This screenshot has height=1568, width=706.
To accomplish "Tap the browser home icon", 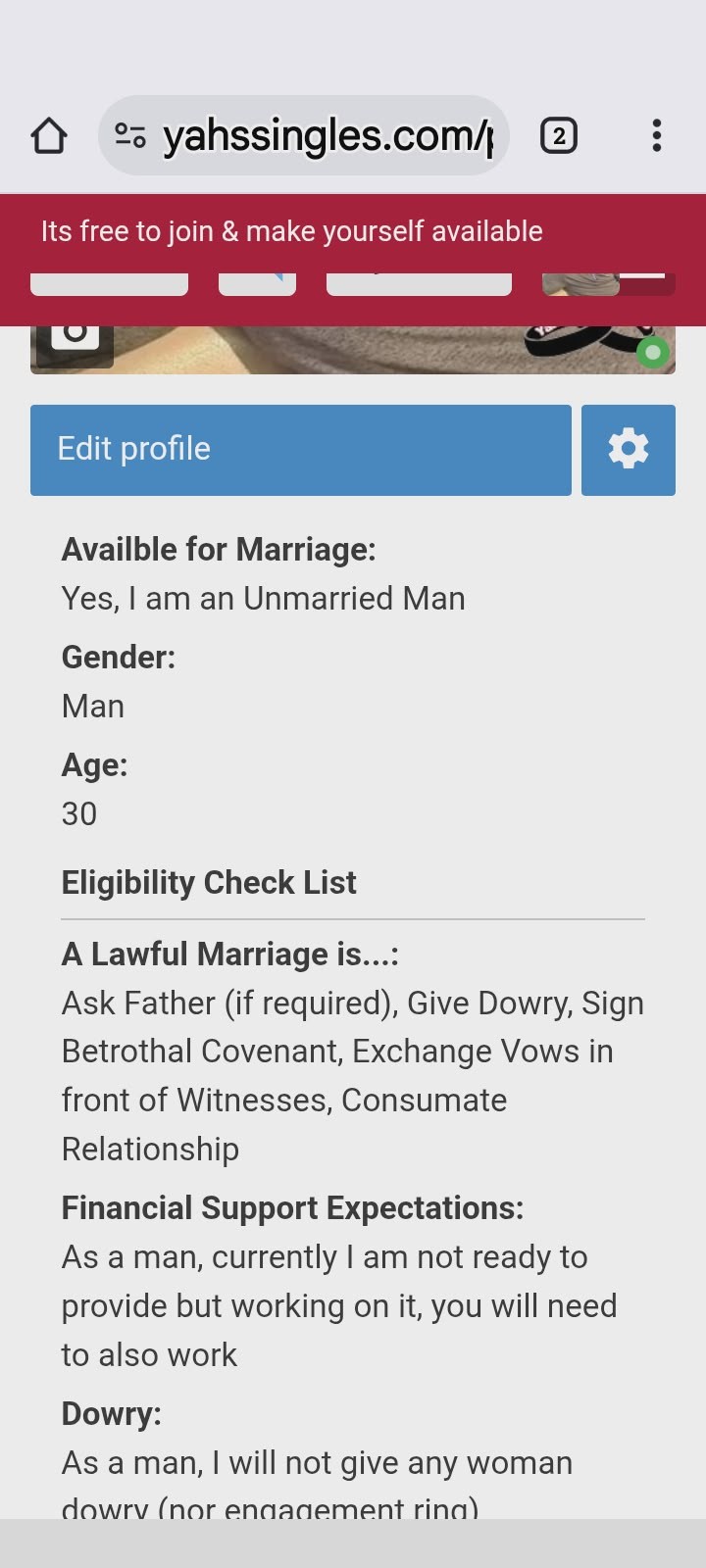I will coord(49,136).
